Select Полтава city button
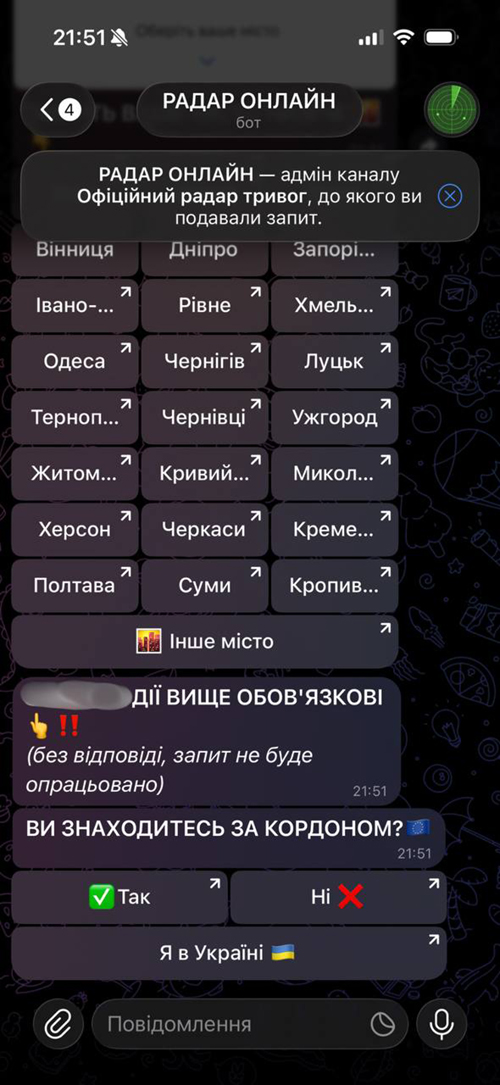The width and height of the screenshot is (500, 1085). coord(75,585)
